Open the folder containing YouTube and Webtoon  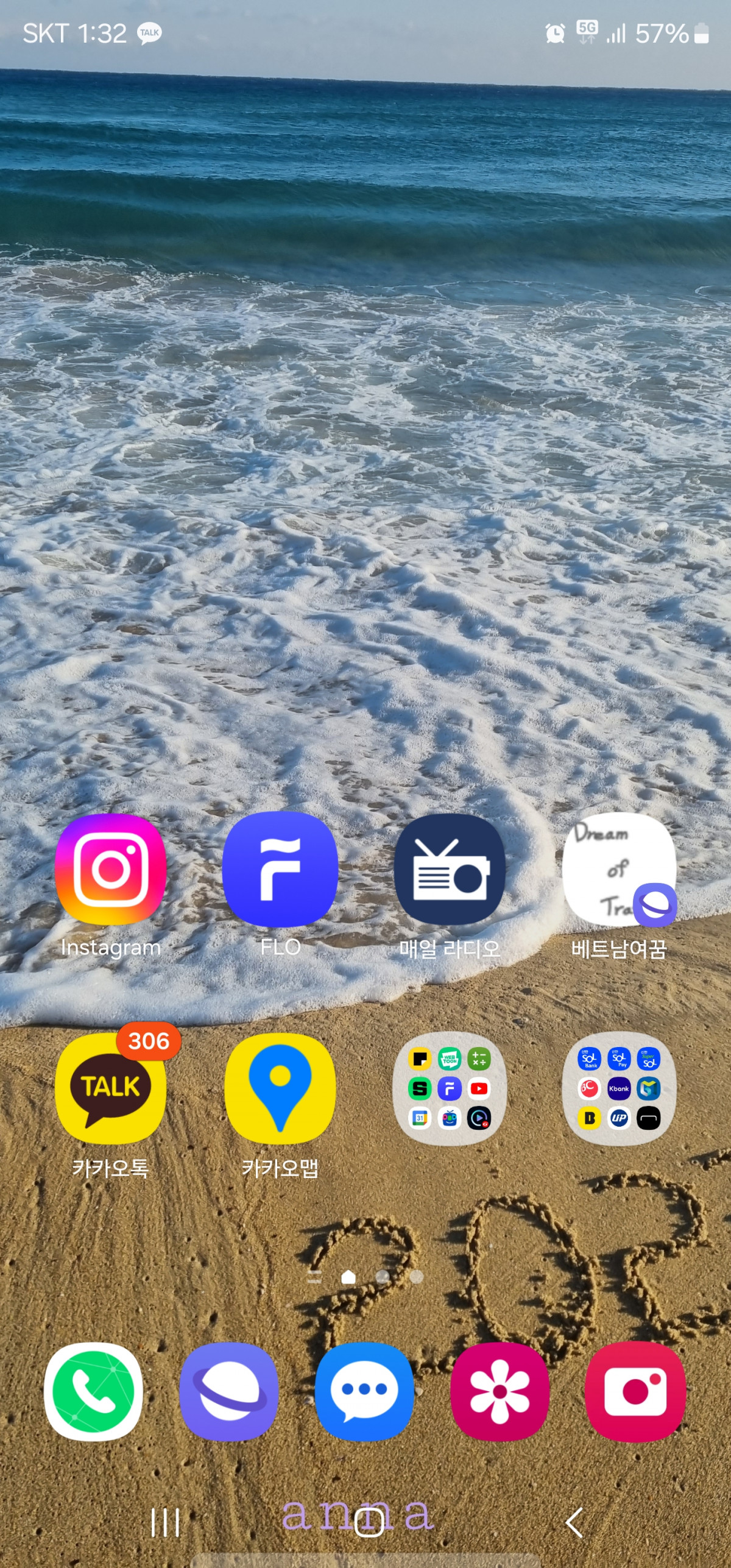coord(450,1088)
